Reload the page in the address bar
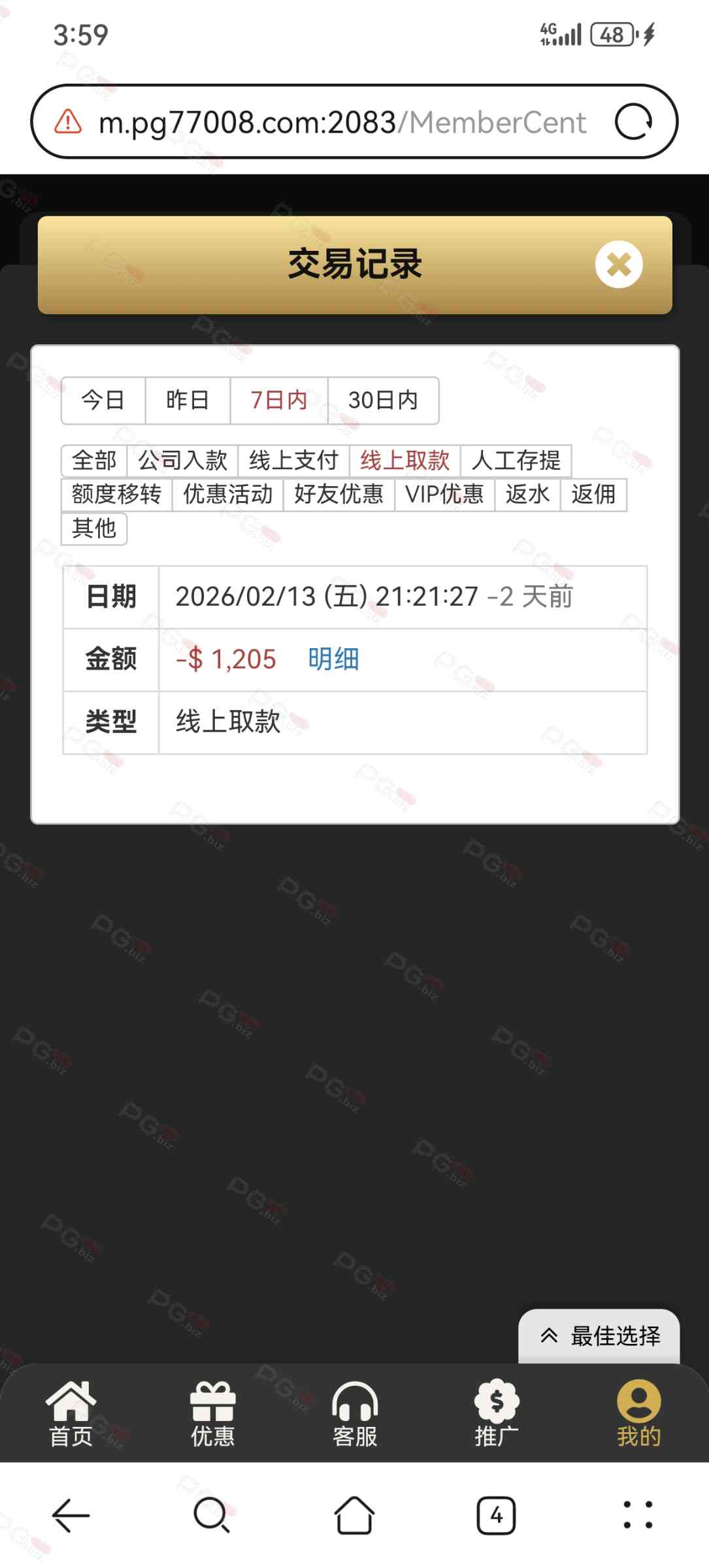 coord(633,122)
